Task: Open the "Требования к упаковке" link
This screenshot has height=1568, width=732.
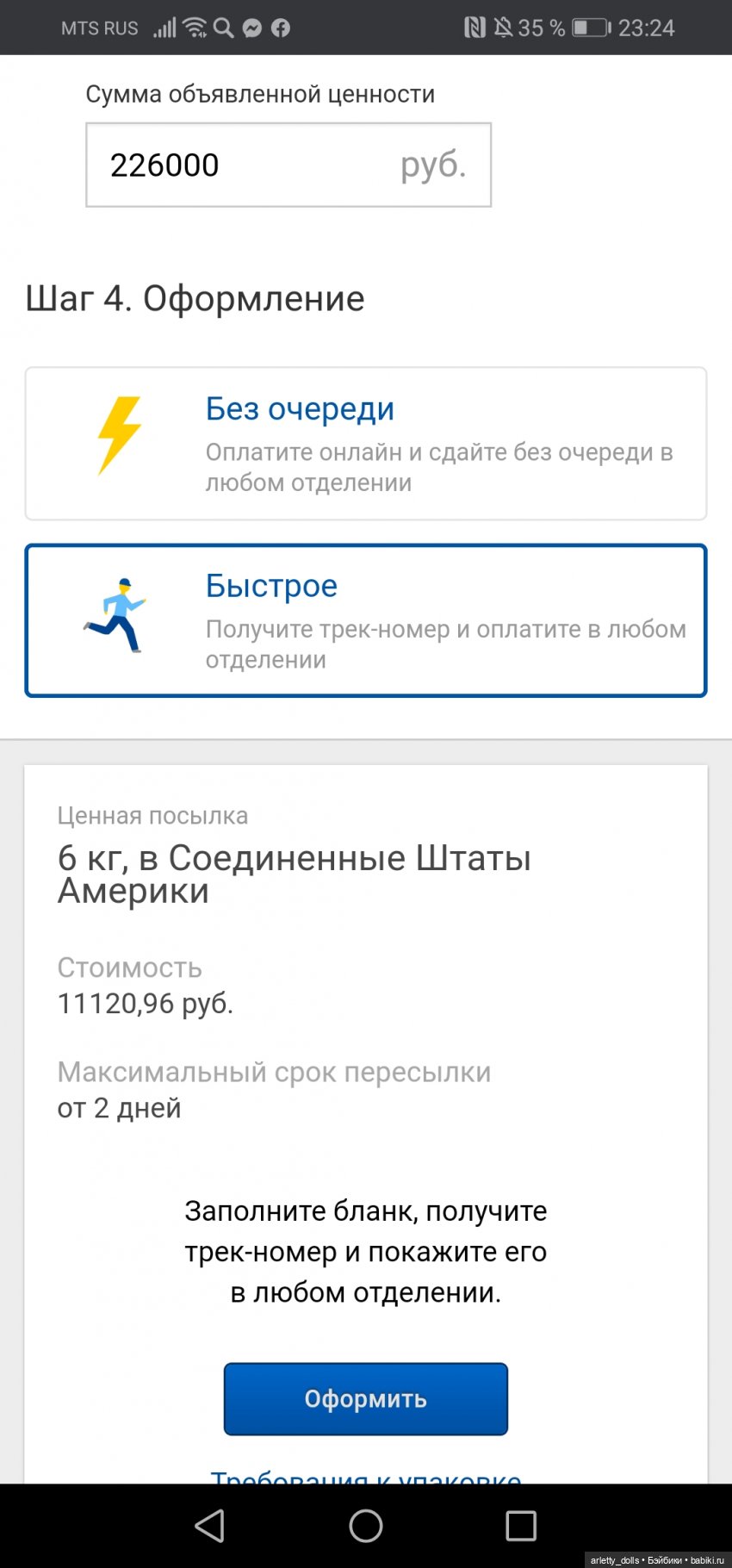Action: click(x=366, y=1475)
